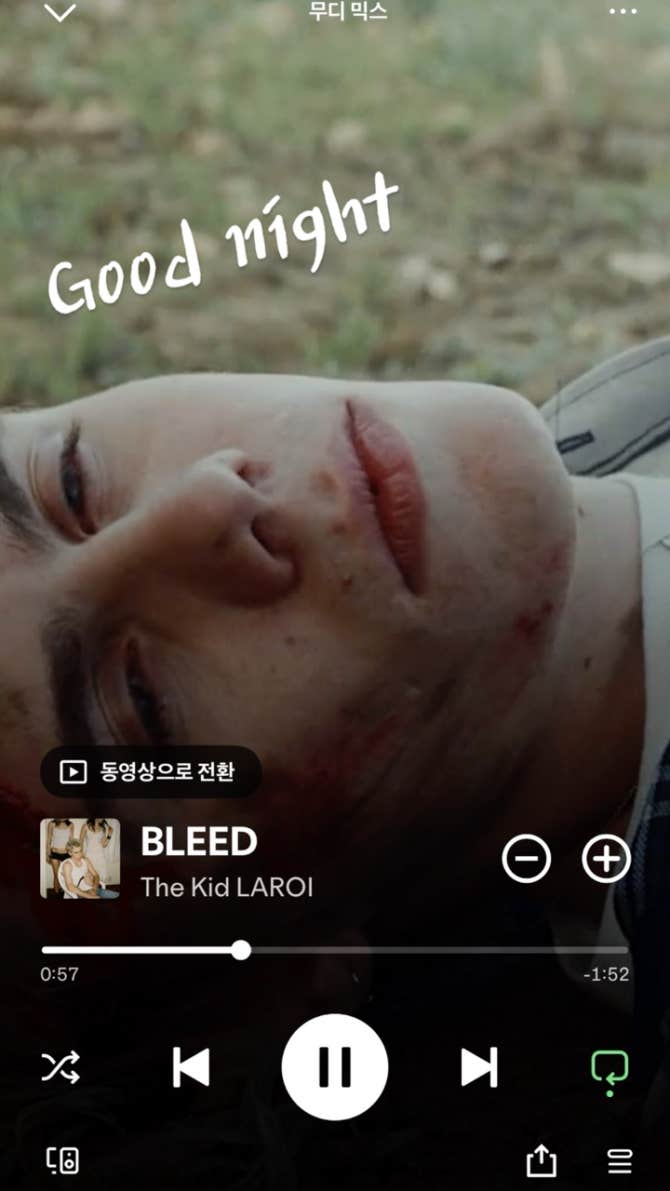Image resolution: width=670 pixels, height=1191 pixels.
Task: Pause the current song
Action: 335,1068
